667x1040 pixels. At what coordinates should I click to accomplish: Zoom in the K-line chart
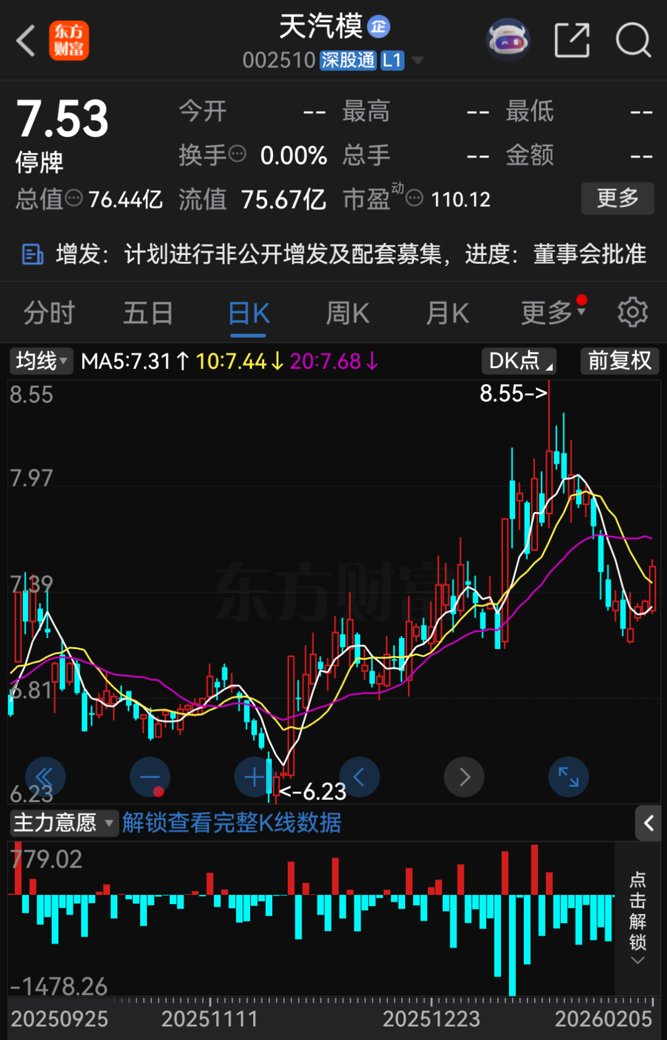click(x=255, y=776)
